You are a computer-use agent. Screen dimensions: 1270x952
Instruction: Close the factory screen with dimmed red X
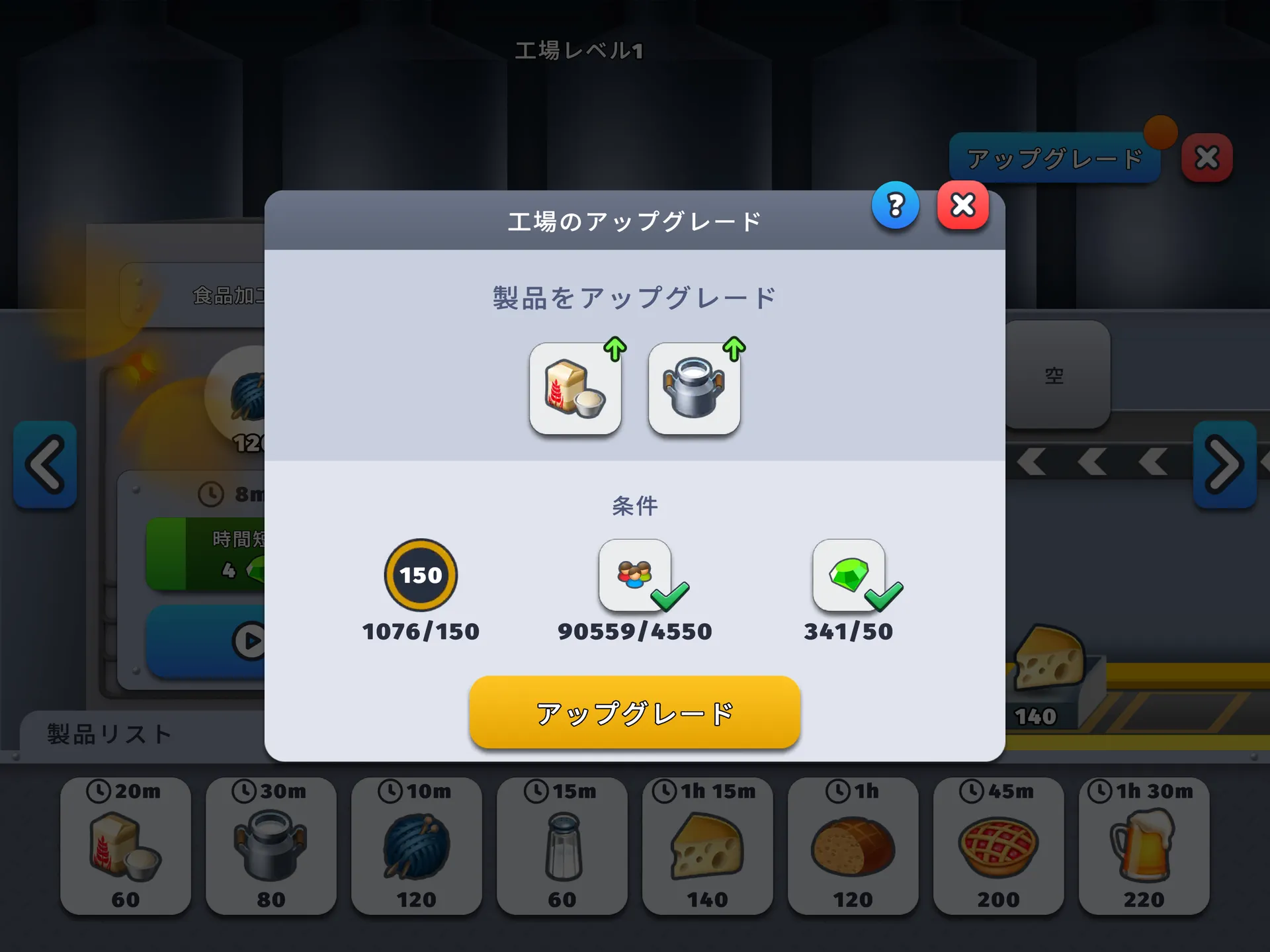pos(1206,158)
